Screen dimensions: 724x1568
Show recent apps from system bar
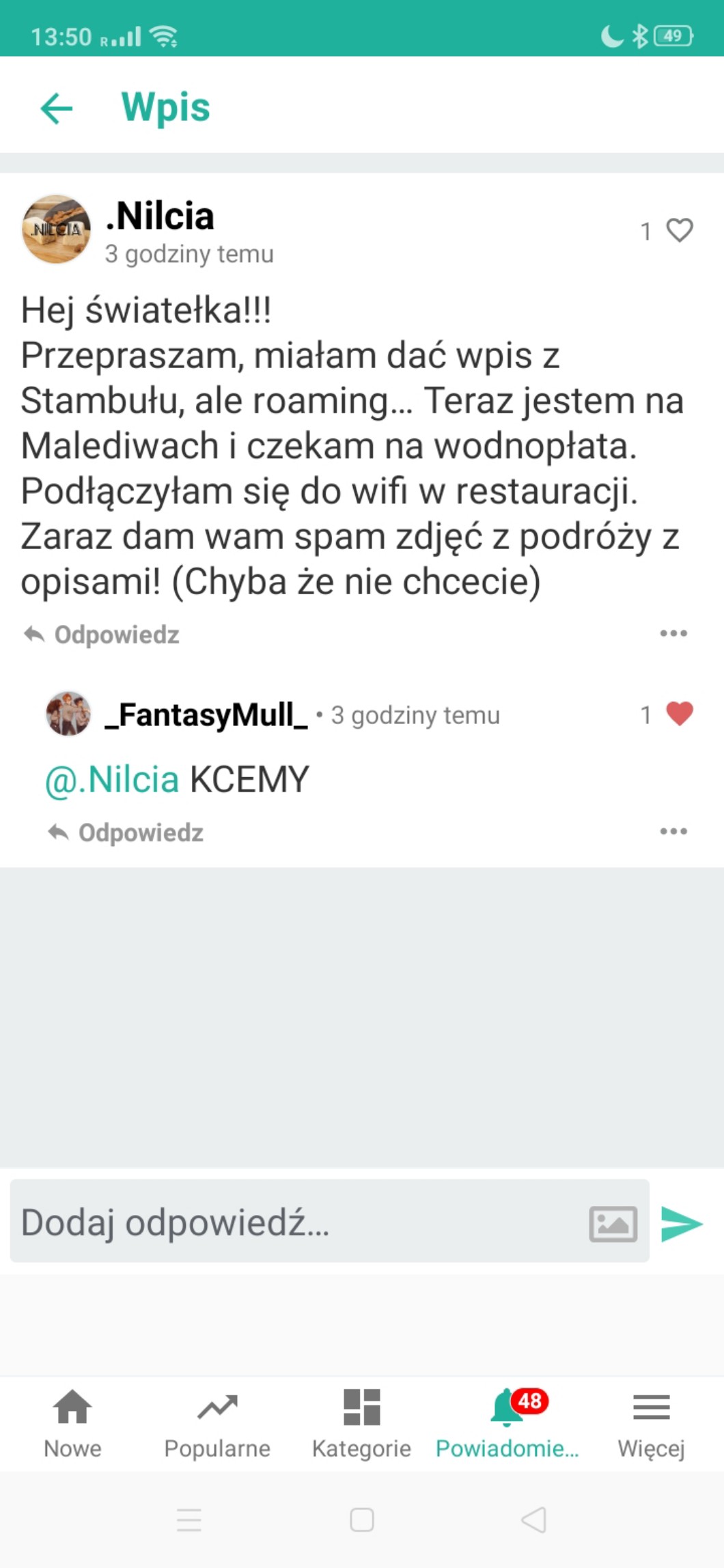(x=189, y=1520)
